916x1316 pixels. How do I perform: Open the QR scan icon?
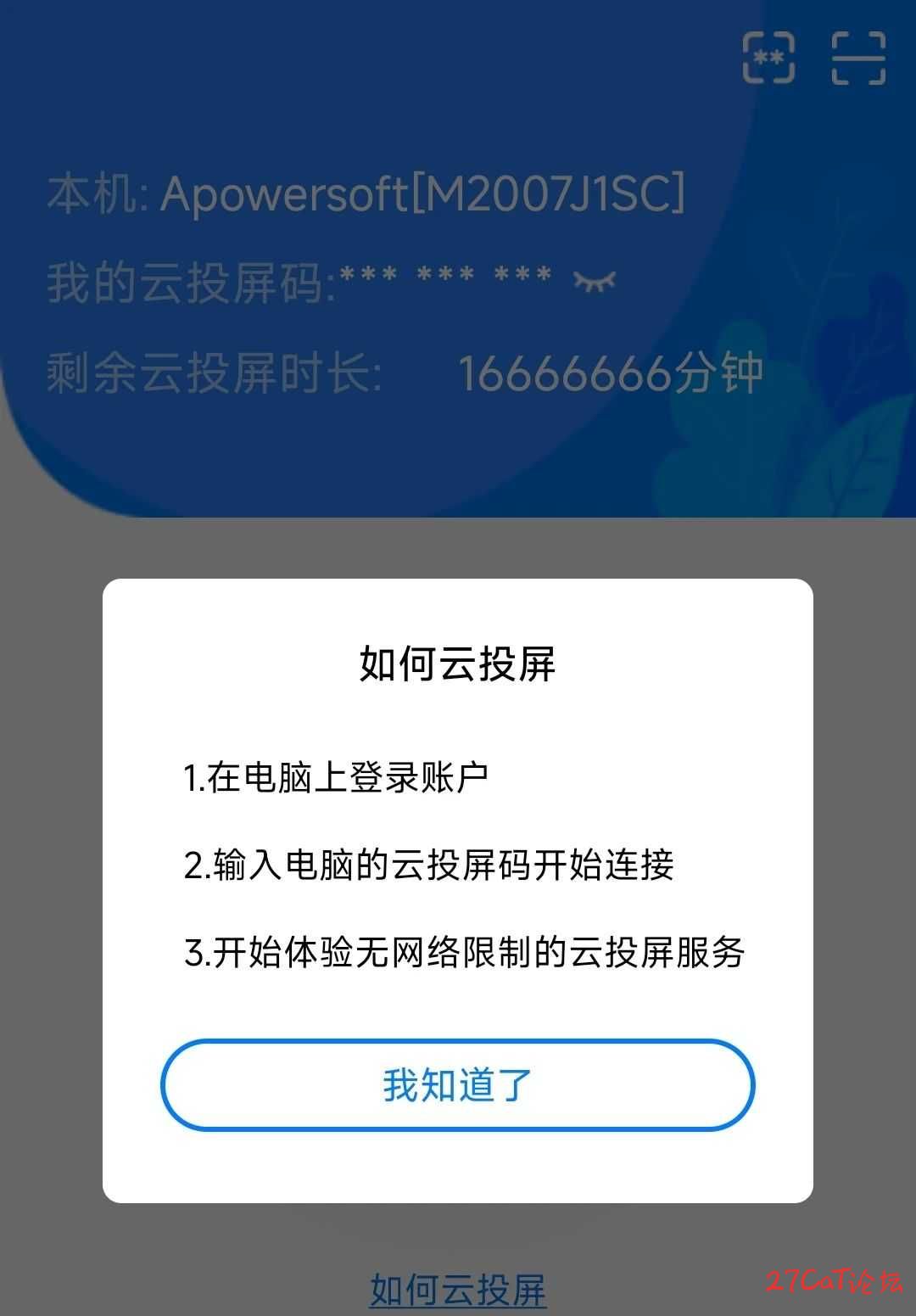pyautogui.click(x=858, y=59)
